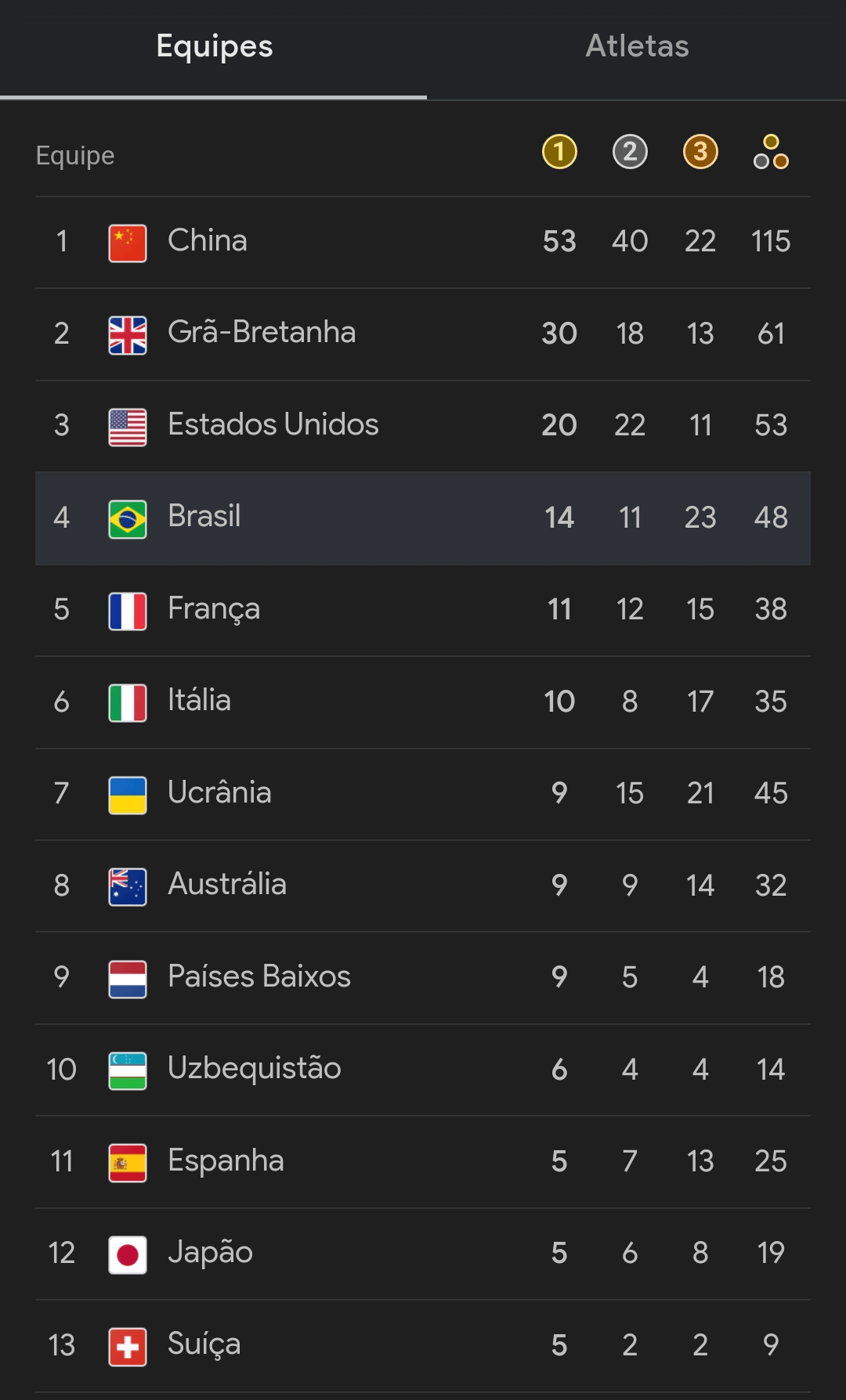
Task: Open the Itália team row
Action: click(x=423, y=702)
